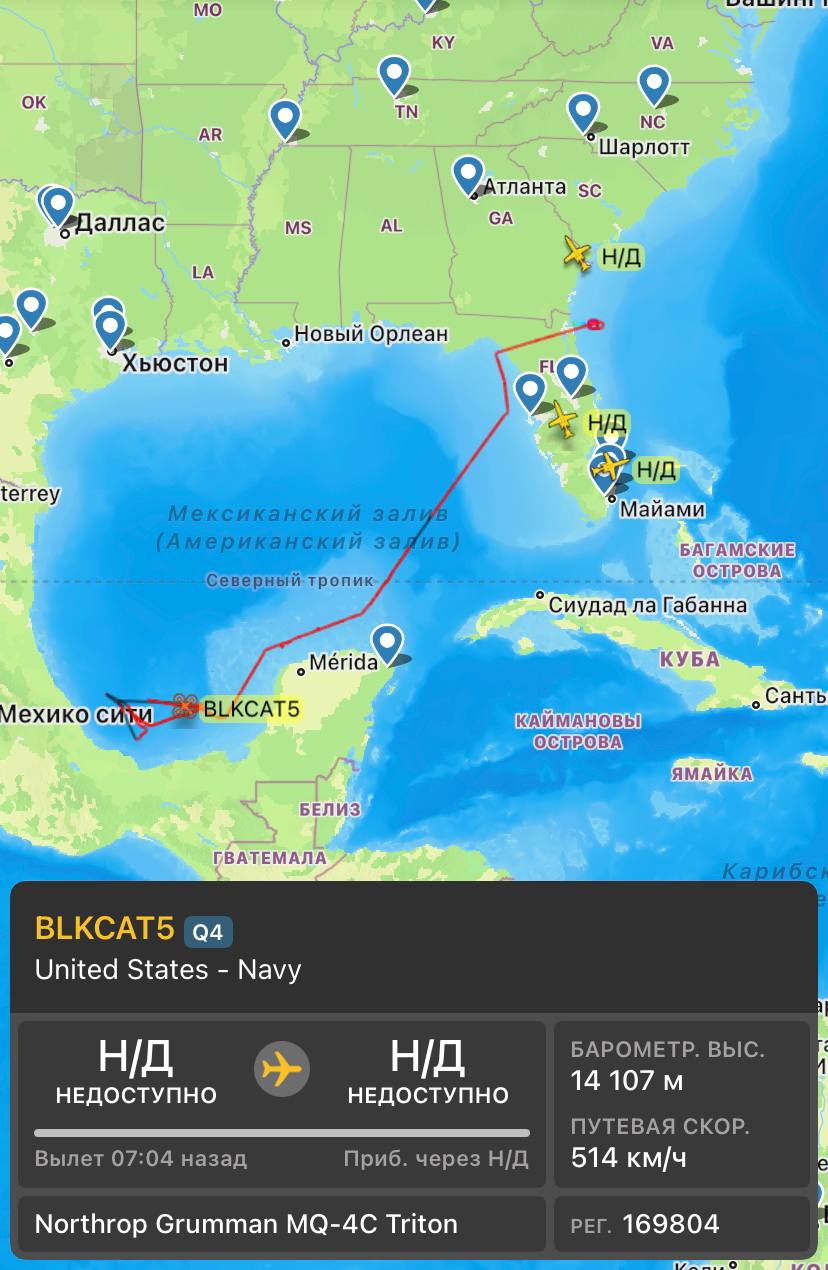The width and height of the screenshot is (828, 1270).
Task: Expand the BLKCAT5 flight details header
Action: pyautogui.click(x=414, y=948)
